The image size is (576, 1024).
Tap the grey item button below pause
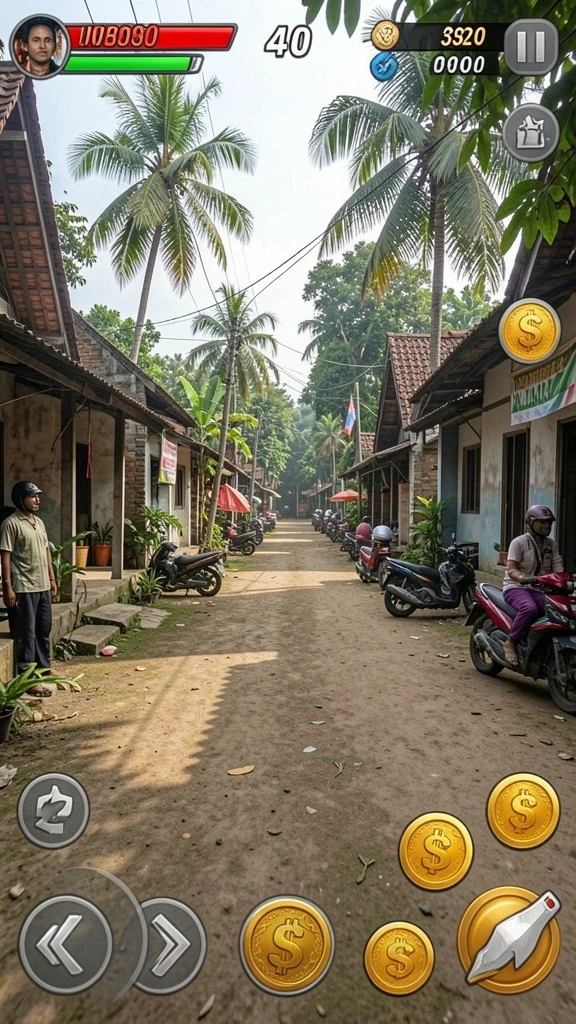[530, 133]
